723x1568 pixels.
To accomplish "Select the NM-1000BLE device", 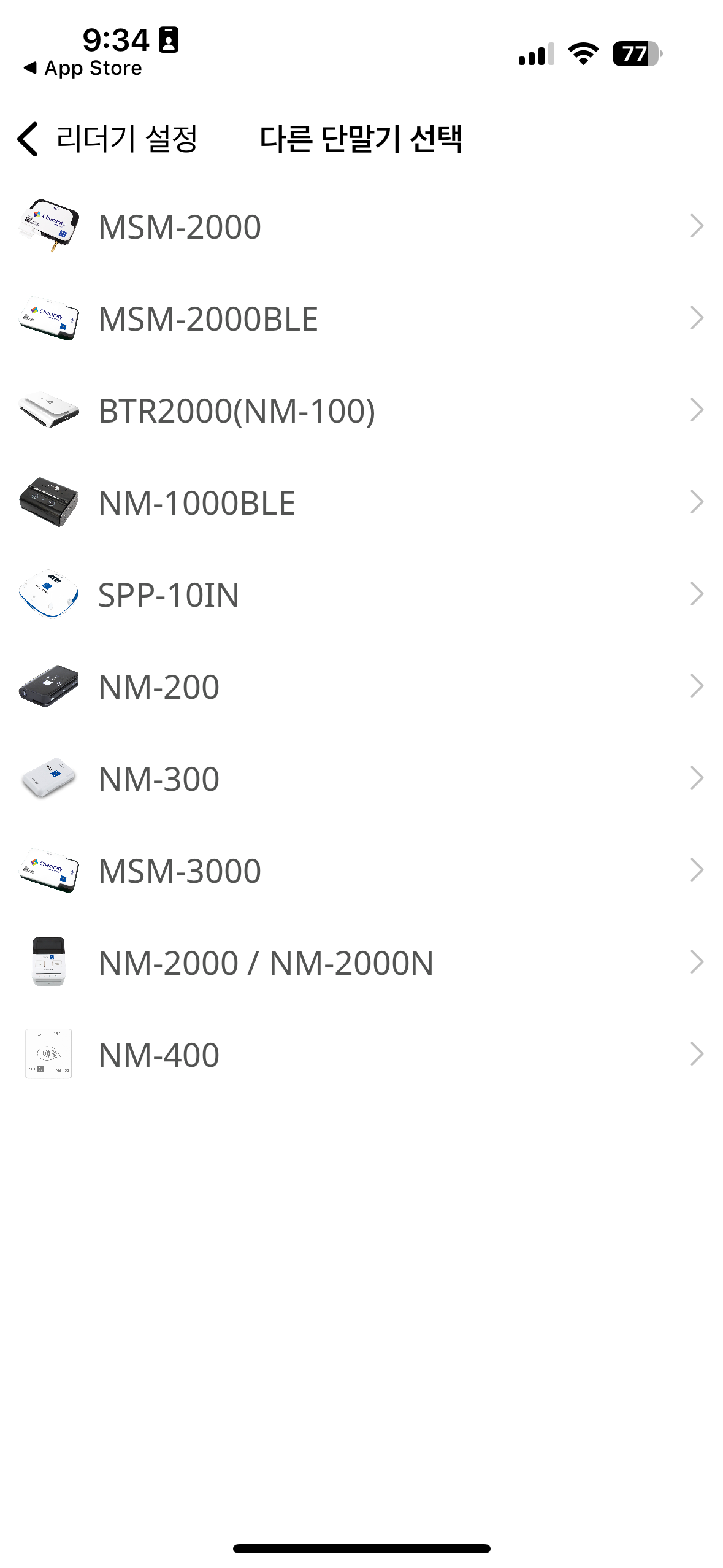I will click(361, 502).
